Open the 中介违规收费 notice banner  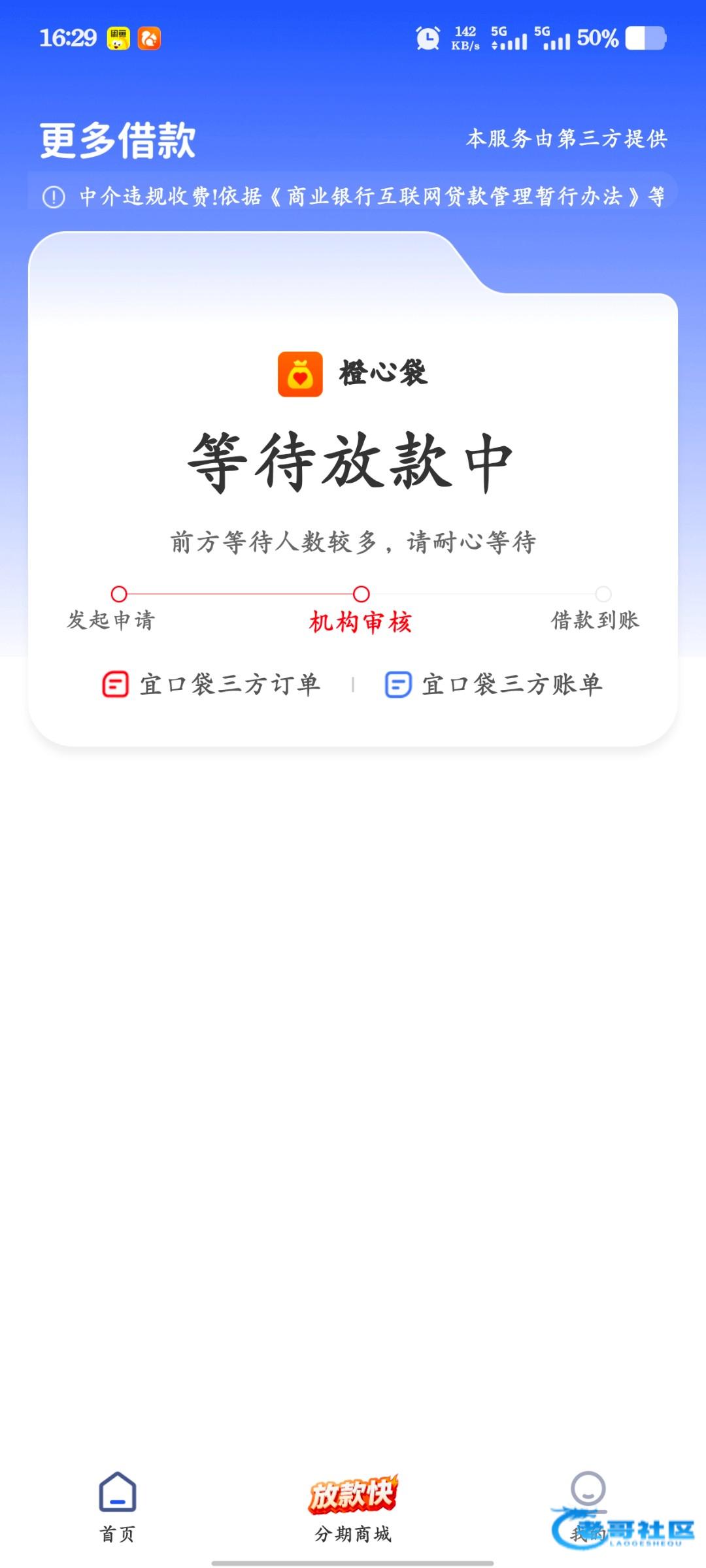353,196
